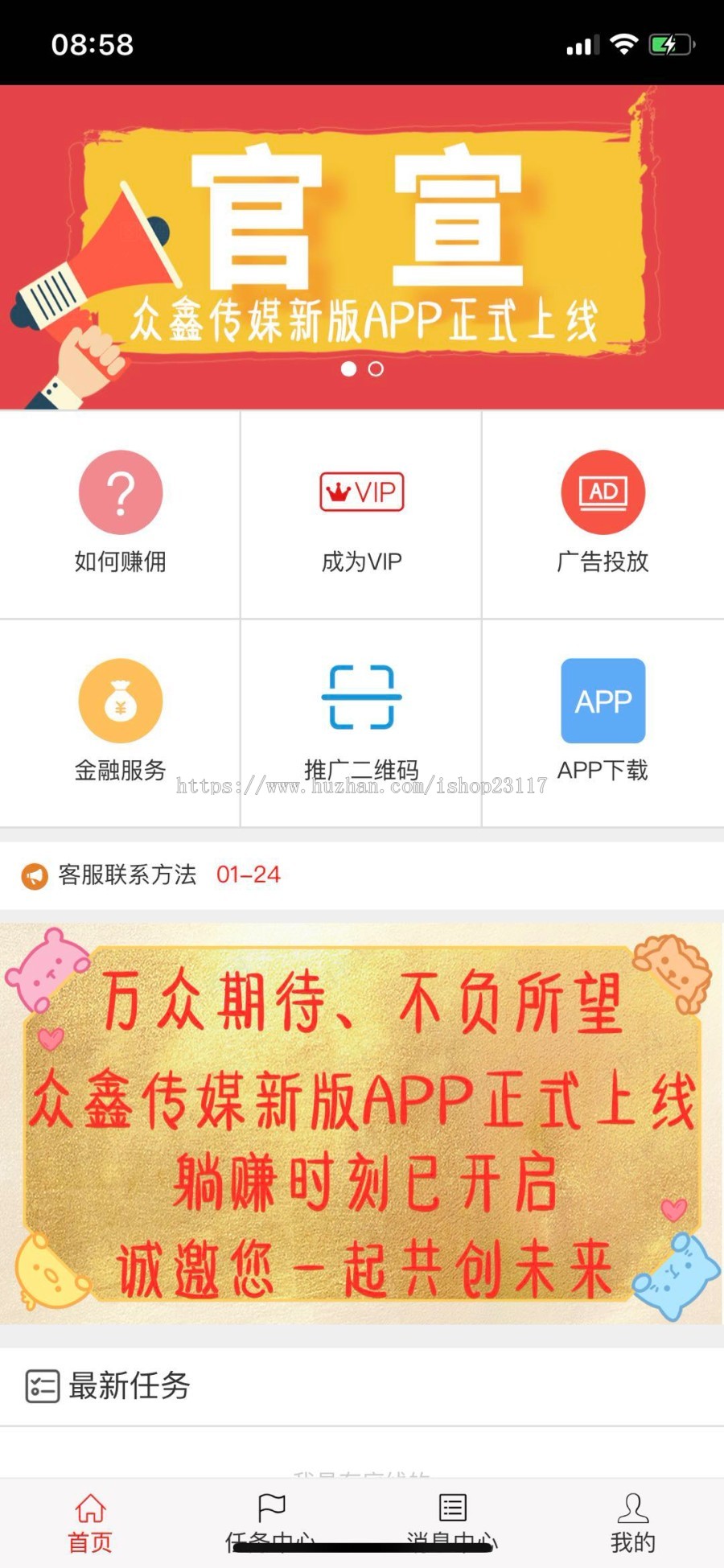The image size is (724, 1568).
Task: Switch to the 消息中心 tab
Action: (453, 1525)
